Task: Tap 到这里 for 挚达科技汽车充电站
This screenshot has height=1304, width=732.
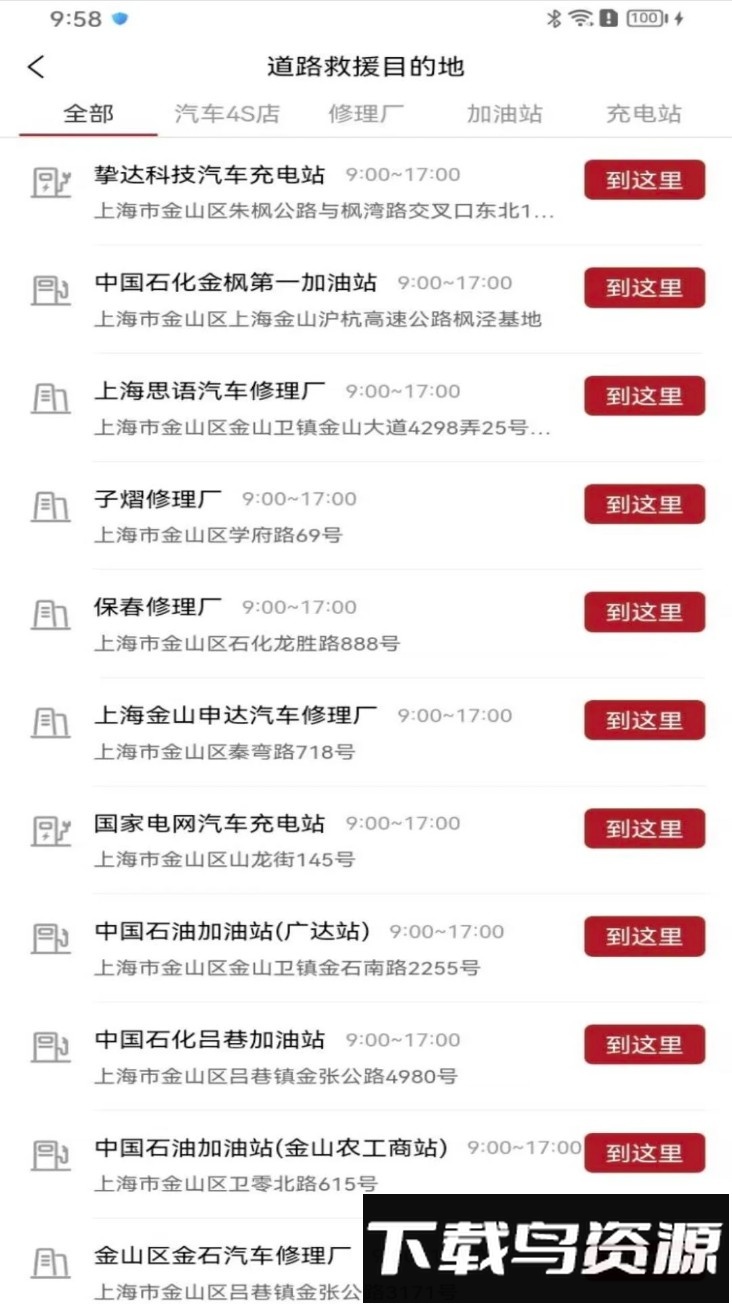Action: coord(644,180)
